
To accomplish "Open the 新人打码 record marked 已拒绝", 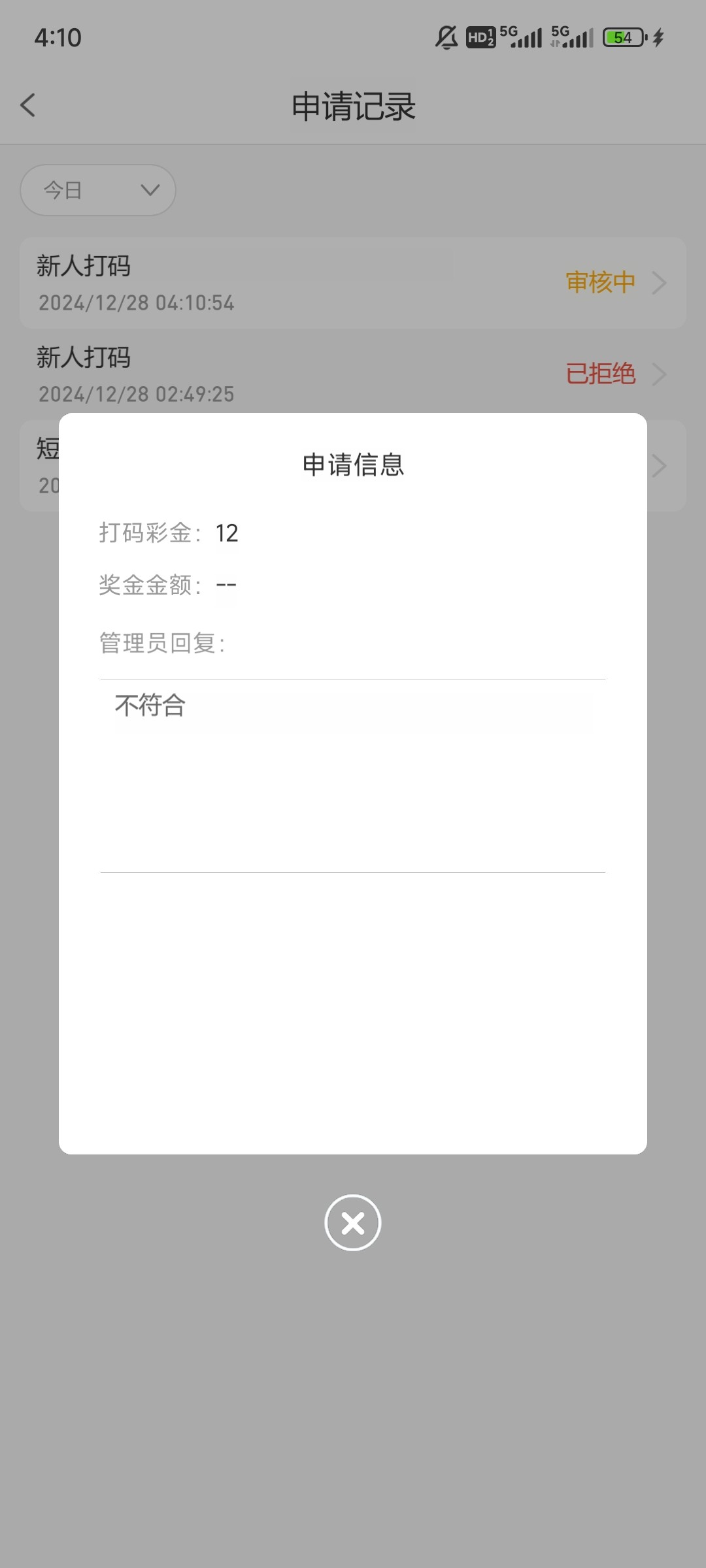I will click(x=353, y=374).
